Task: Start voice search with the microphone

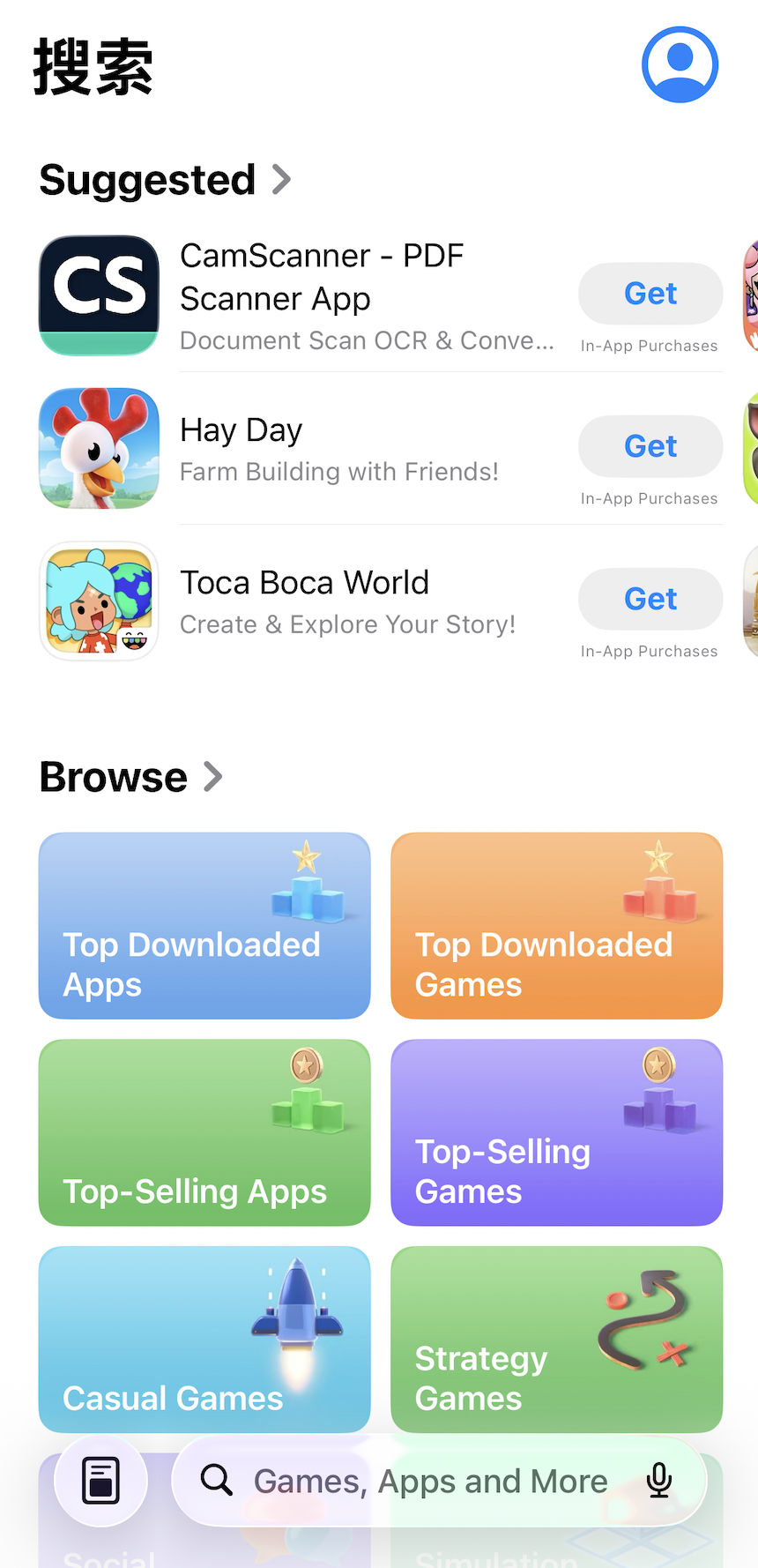Action: [658, 1481]
